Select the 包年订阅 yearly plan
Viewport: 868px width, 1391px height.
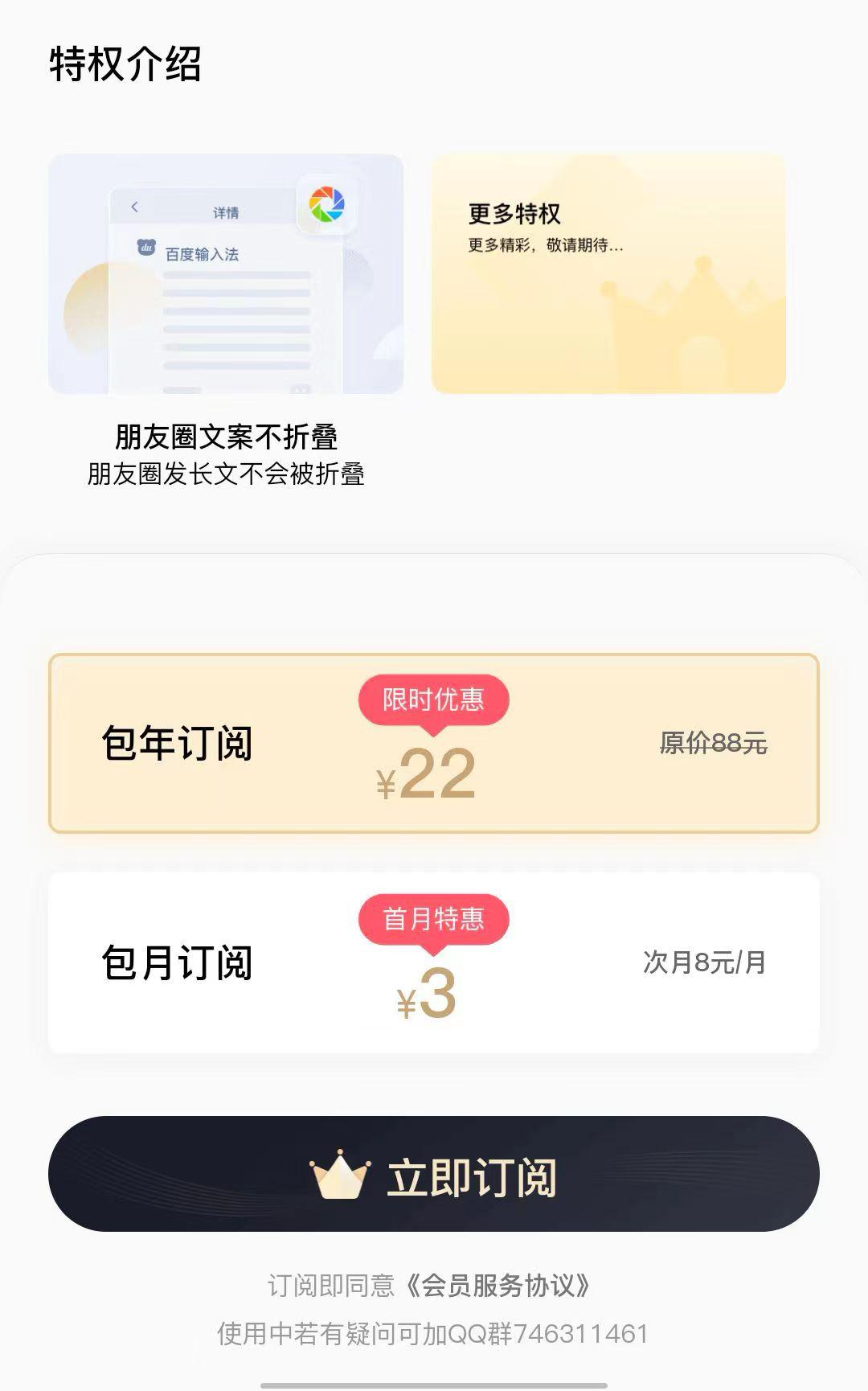click(x=433, y=744)
